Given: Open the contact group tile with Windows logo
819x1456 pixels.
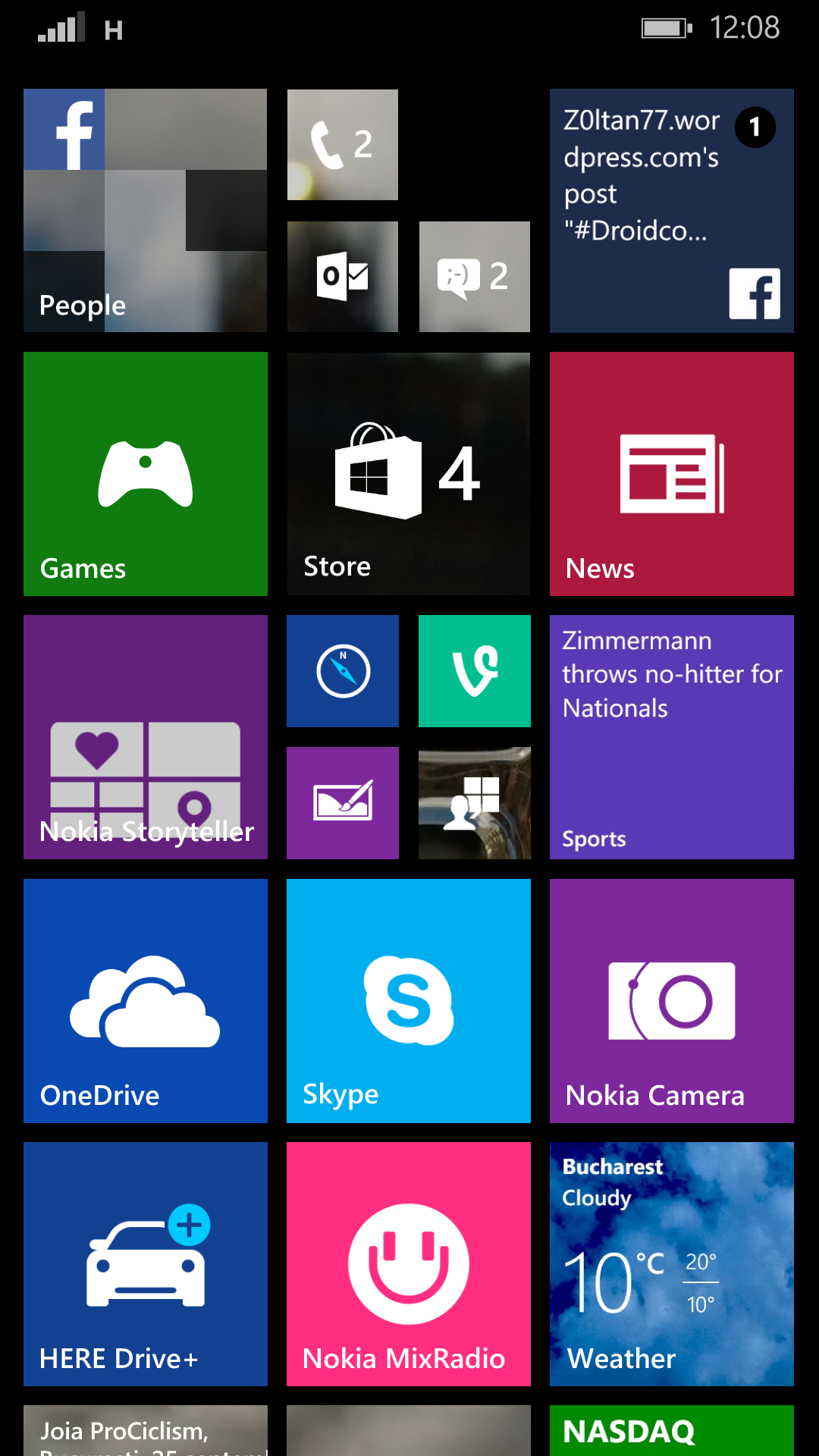Looking at the screenshot, I should (474, 802).
